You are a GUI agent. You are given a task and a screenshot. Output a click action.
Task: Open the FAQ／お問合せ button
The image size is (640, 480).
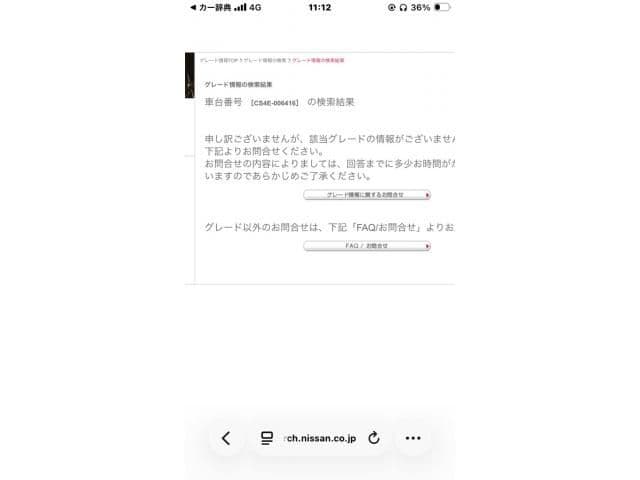[x=367, y=245]
